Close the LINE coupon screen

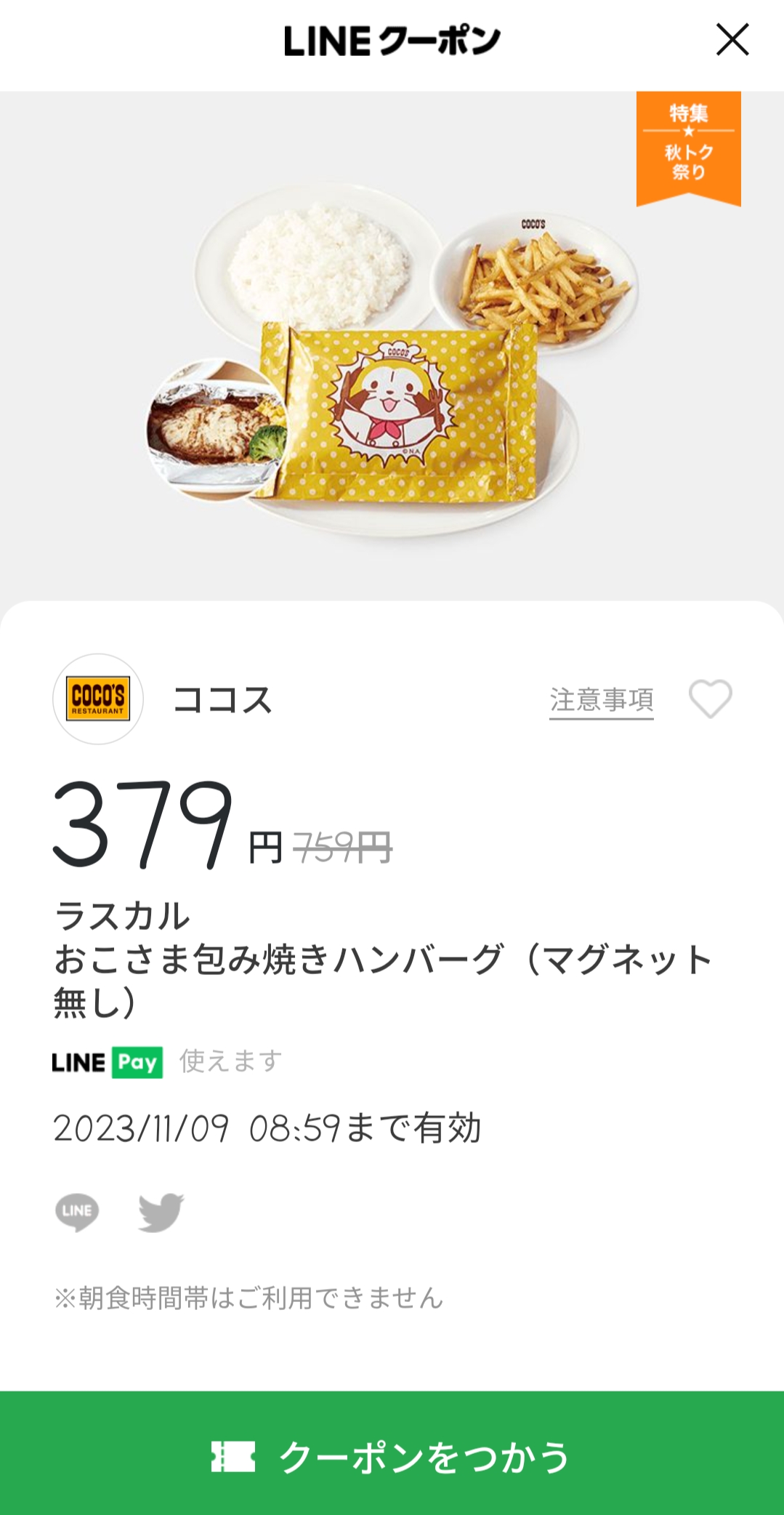point(732,39)
